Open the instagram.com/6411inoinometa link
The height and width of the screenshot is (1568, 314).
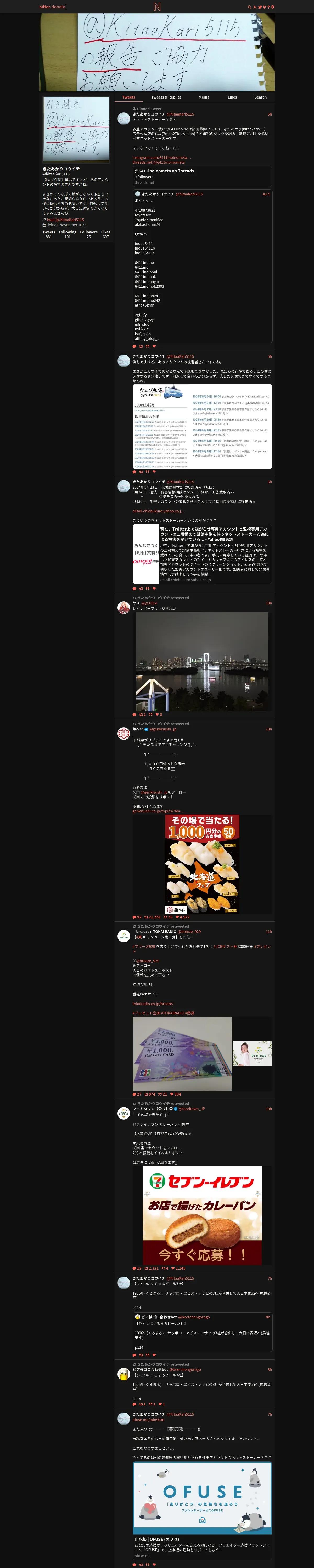click(161, 157)
